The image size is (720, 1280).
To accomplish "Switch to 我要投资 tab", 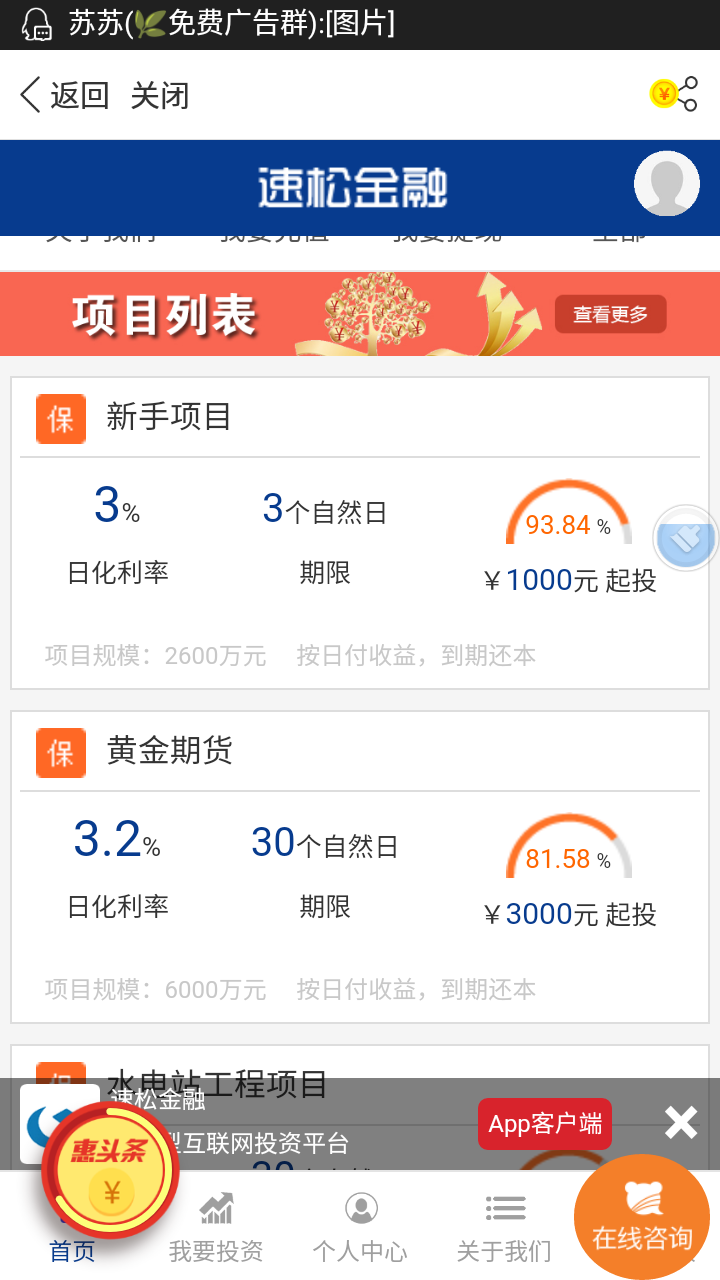I will [x=216, y=1227].
